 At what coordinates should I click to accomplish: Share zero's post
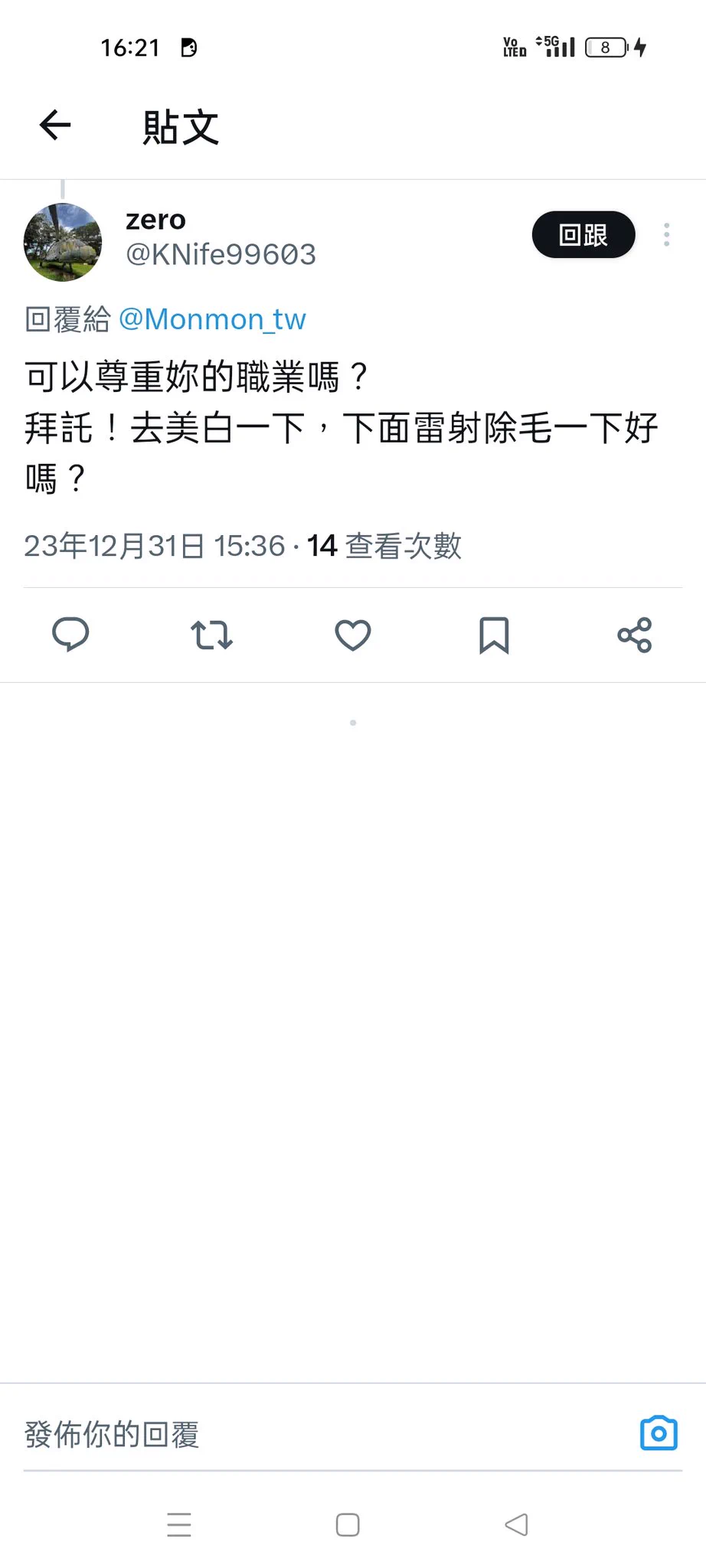coord(635,635)
